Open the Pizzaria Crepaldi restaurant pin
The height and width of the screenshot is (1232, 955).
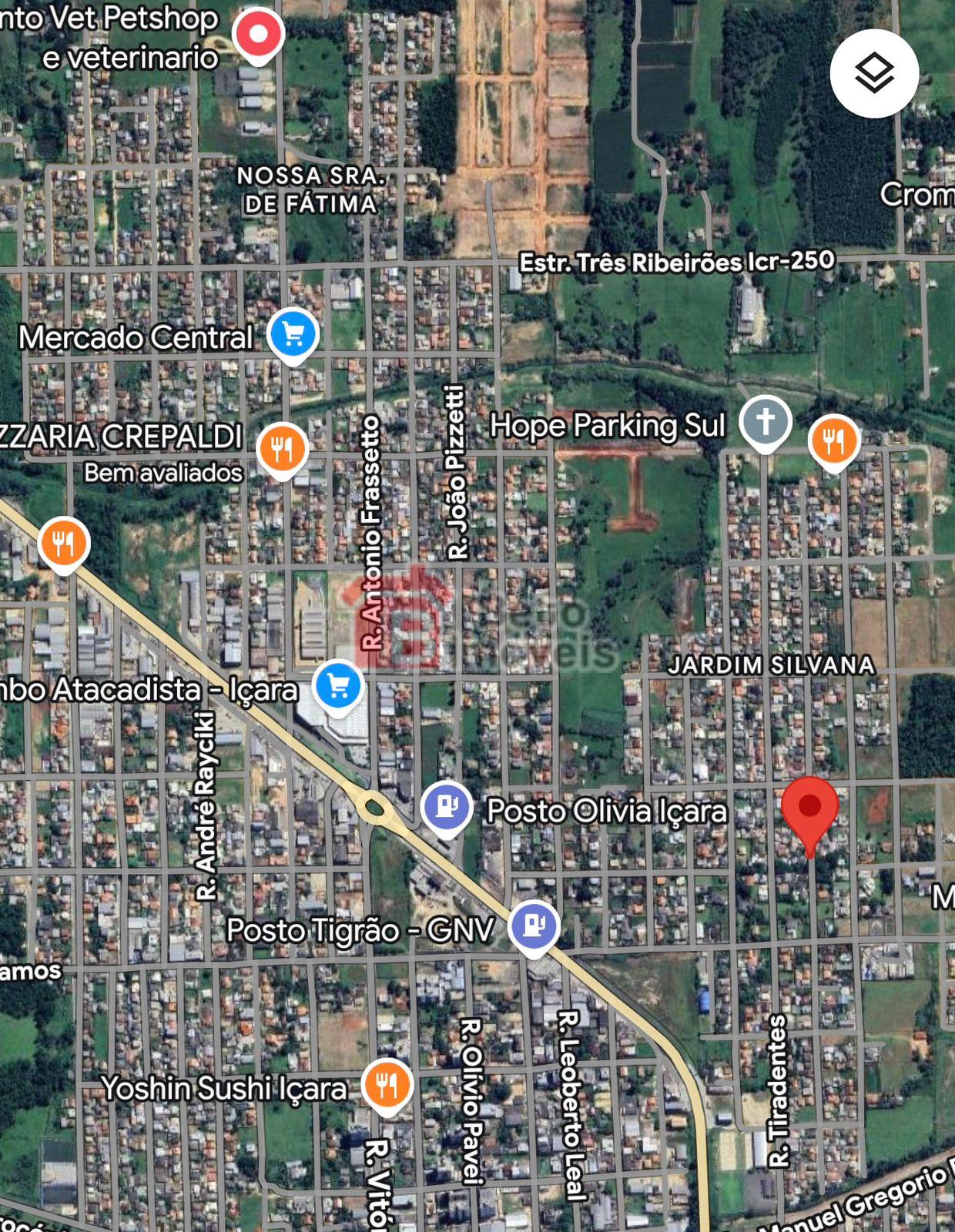pos(282,448)
